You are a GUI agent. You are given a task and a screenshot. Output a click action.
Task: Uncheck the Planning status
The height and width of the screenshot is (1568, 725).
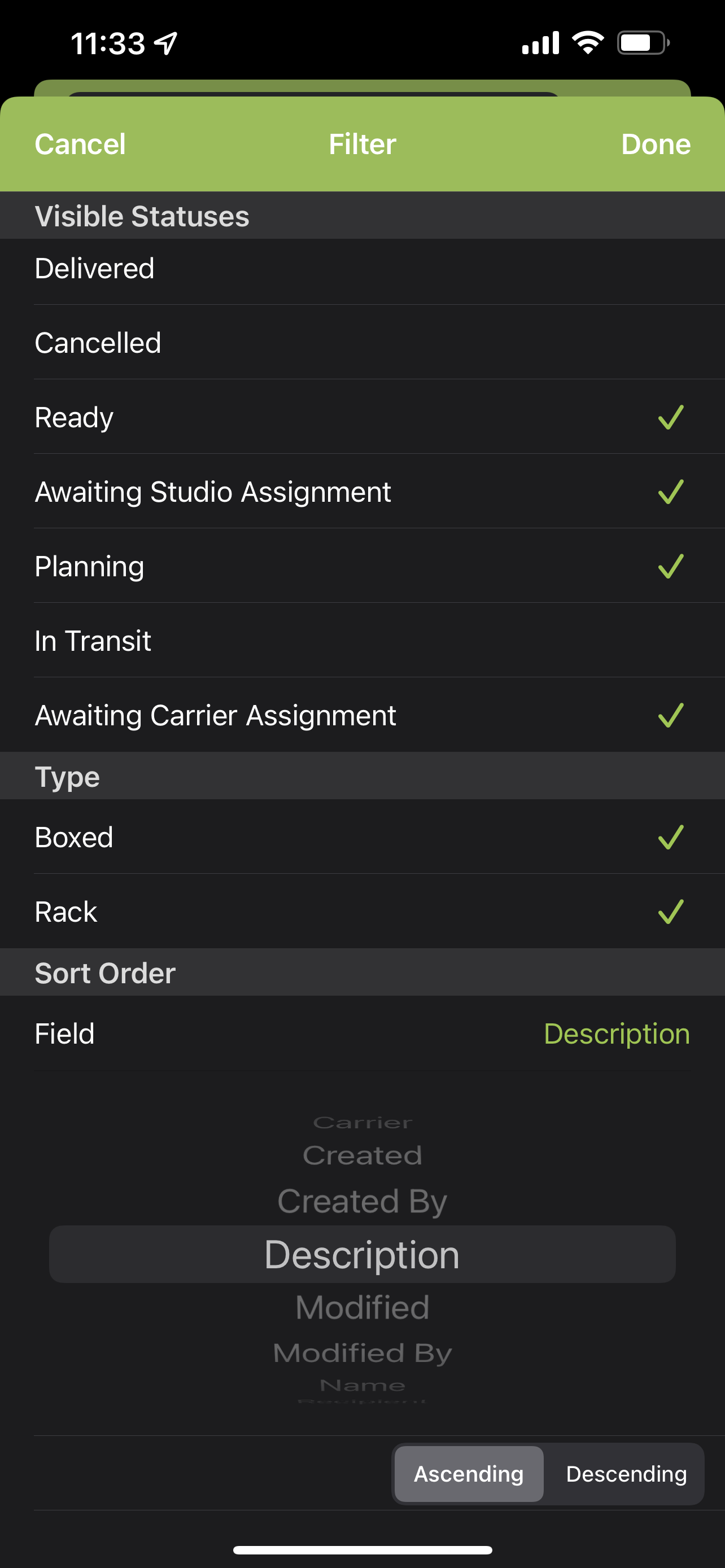point(362,566)
